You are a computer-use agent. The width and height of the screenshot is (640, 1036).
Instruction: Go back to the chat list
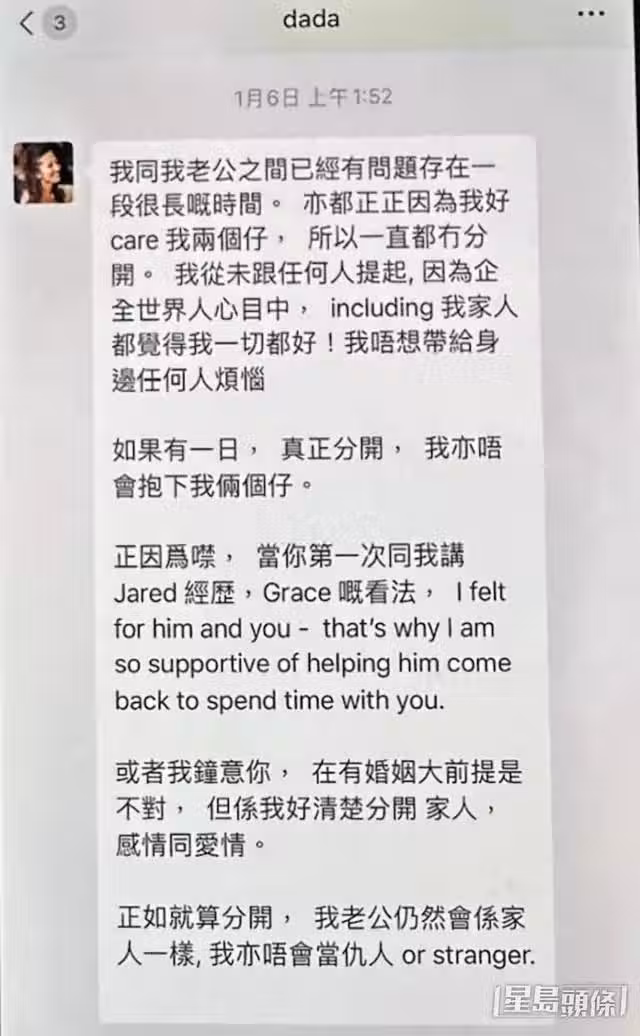point(28,24)
